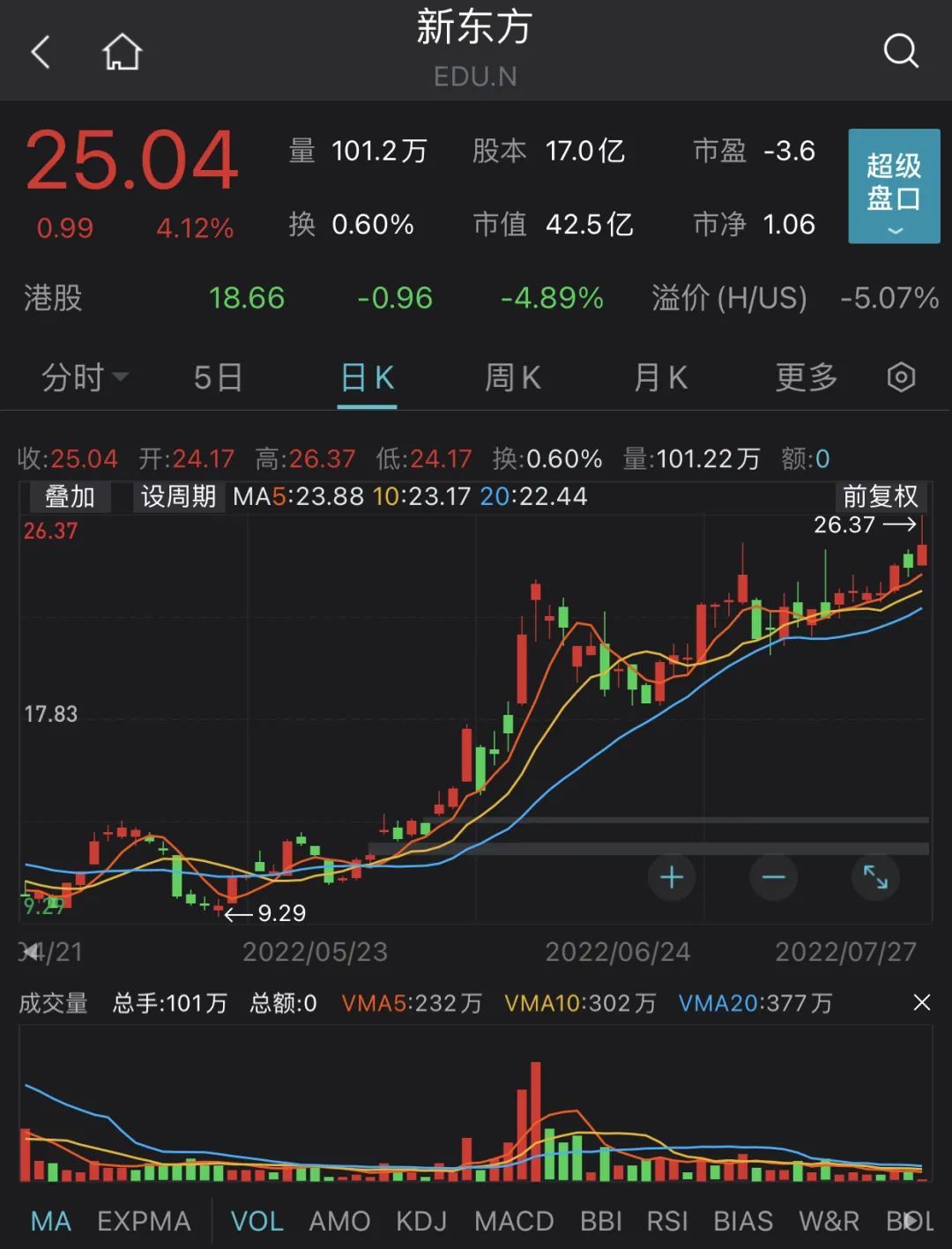Open the home screen icon

(122, 51)
